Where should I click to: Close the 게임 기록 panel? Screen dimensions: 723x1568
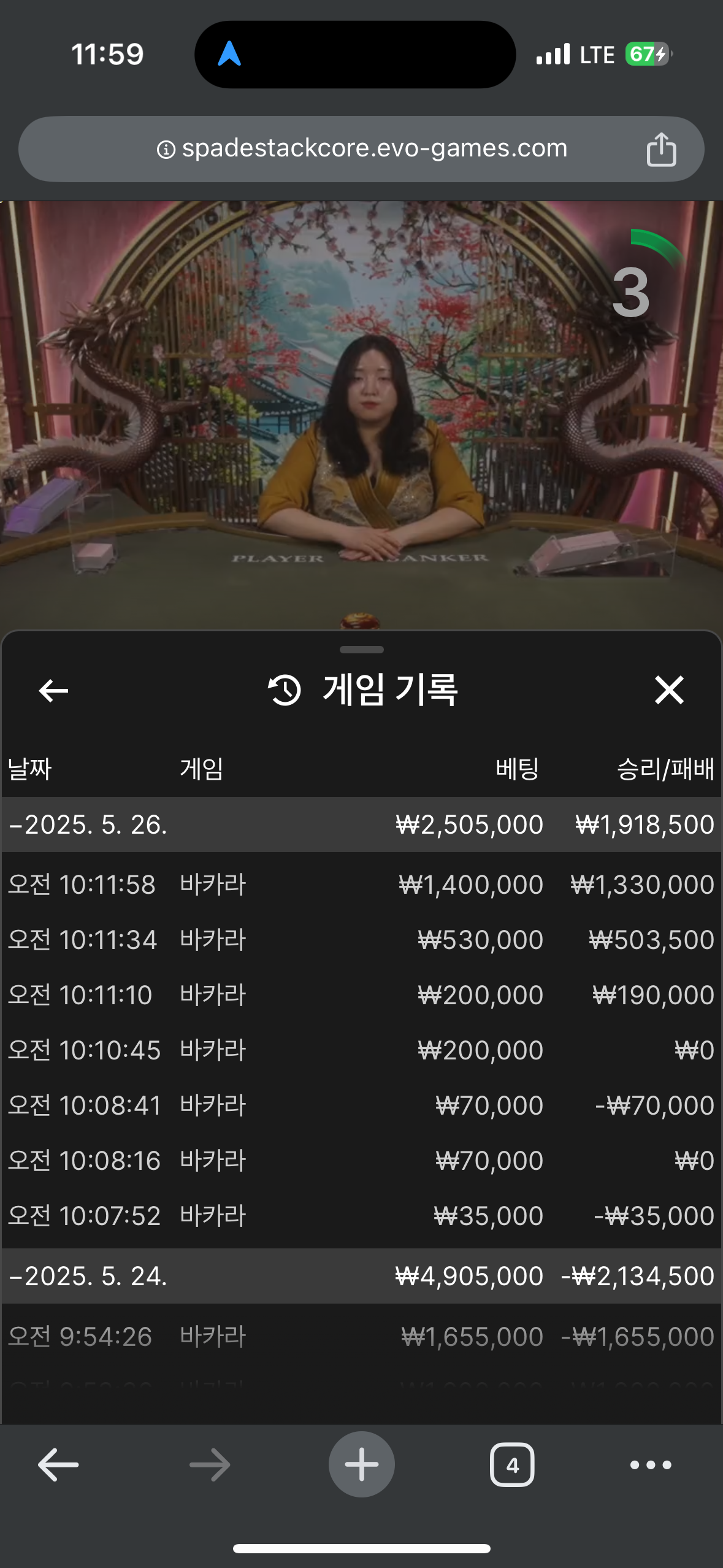pyautogui.click(x=668, y=690)
